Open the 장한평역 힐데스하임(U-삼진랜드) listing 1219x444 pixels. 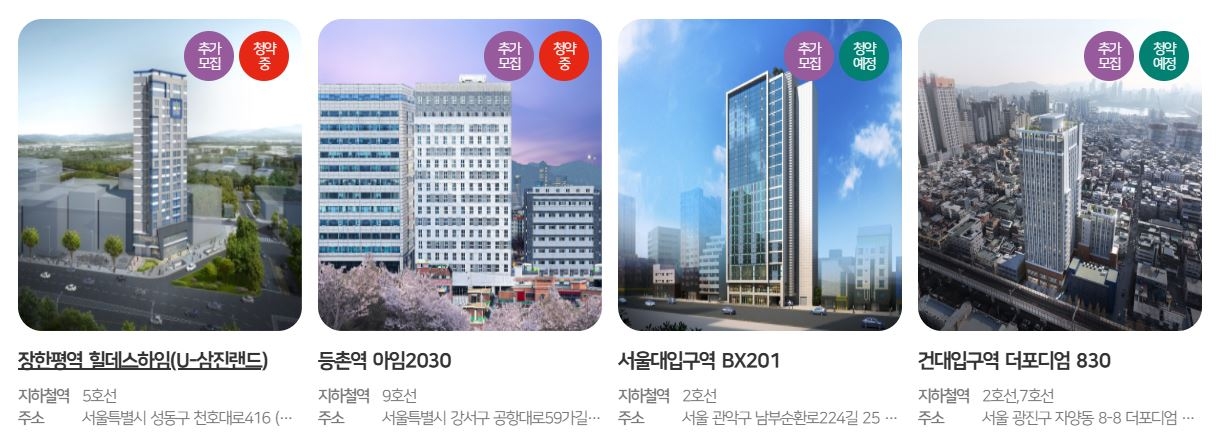(144, 361)
